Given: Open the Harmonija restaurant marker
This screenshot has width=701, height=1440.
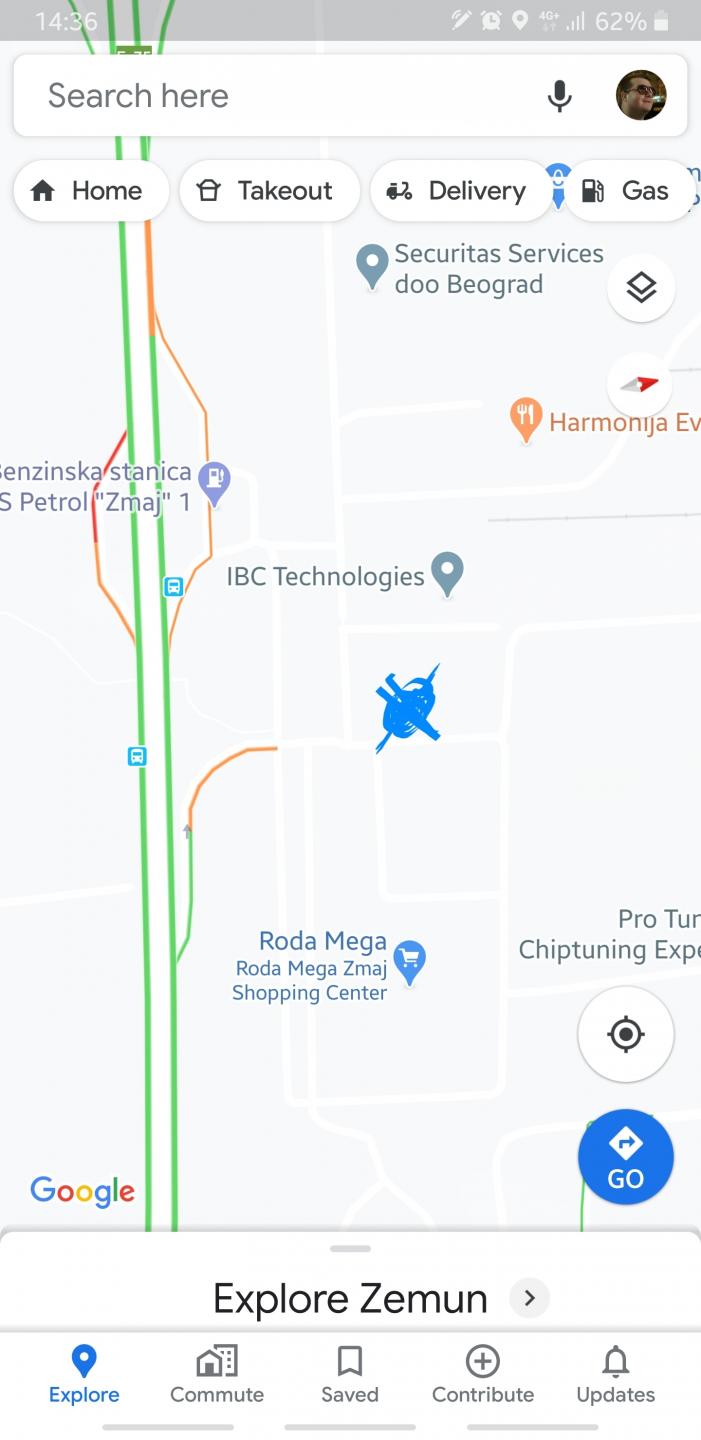Looking at the screenshot, I should pyautogui.click(x=526, y=420).
